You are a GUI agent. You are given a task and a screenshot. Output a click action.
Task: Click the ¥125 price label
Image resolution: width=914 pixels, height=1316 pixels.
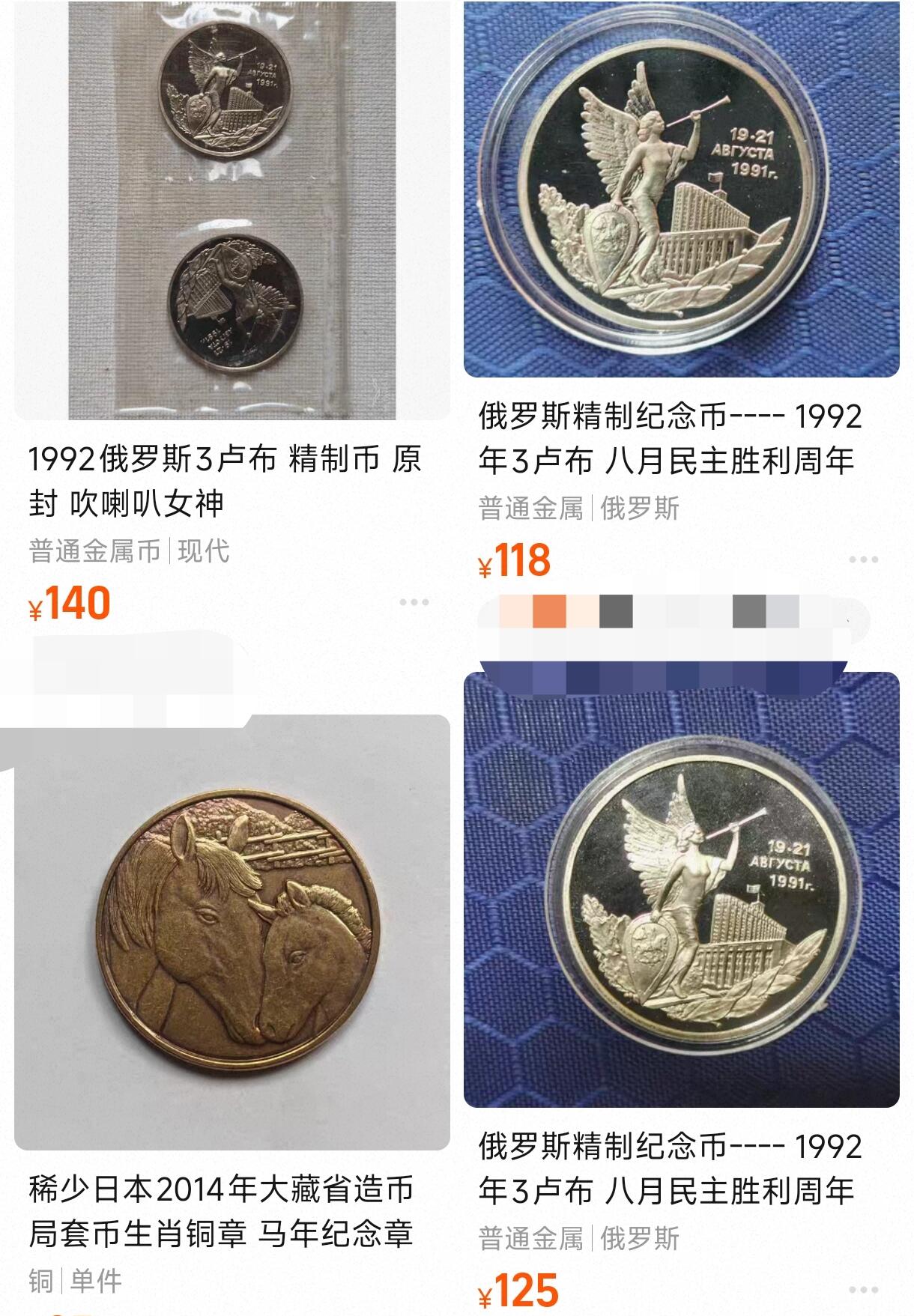pyautogui.click(x=517, y=1291)
